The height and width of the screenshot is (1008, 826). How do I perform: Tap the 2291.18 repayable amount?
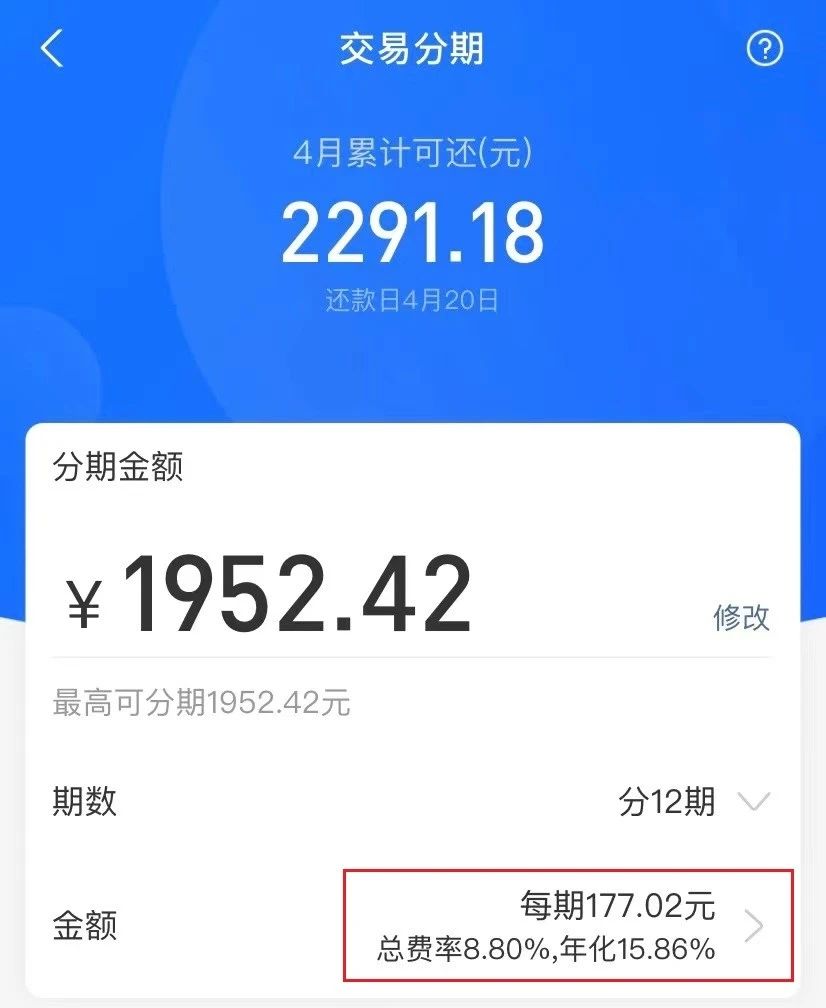coord(413,230)
